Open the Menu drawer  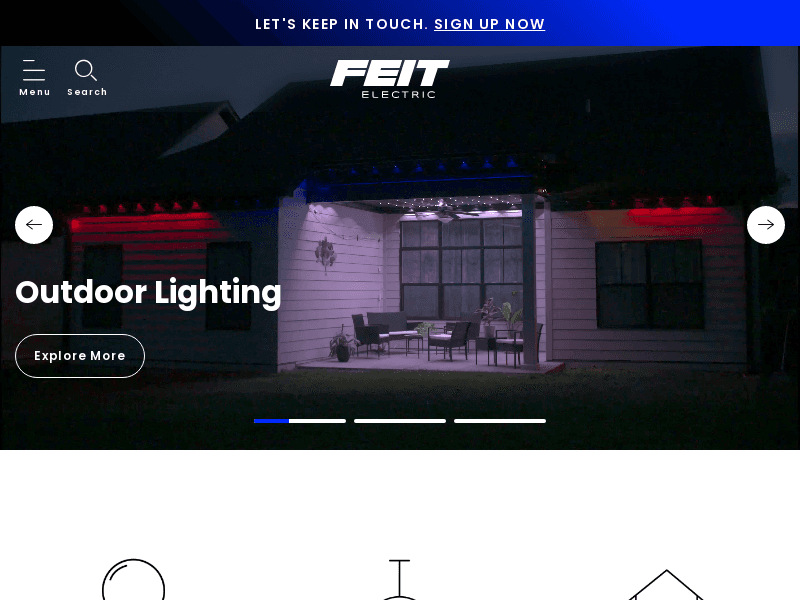(x=34, y=78)
